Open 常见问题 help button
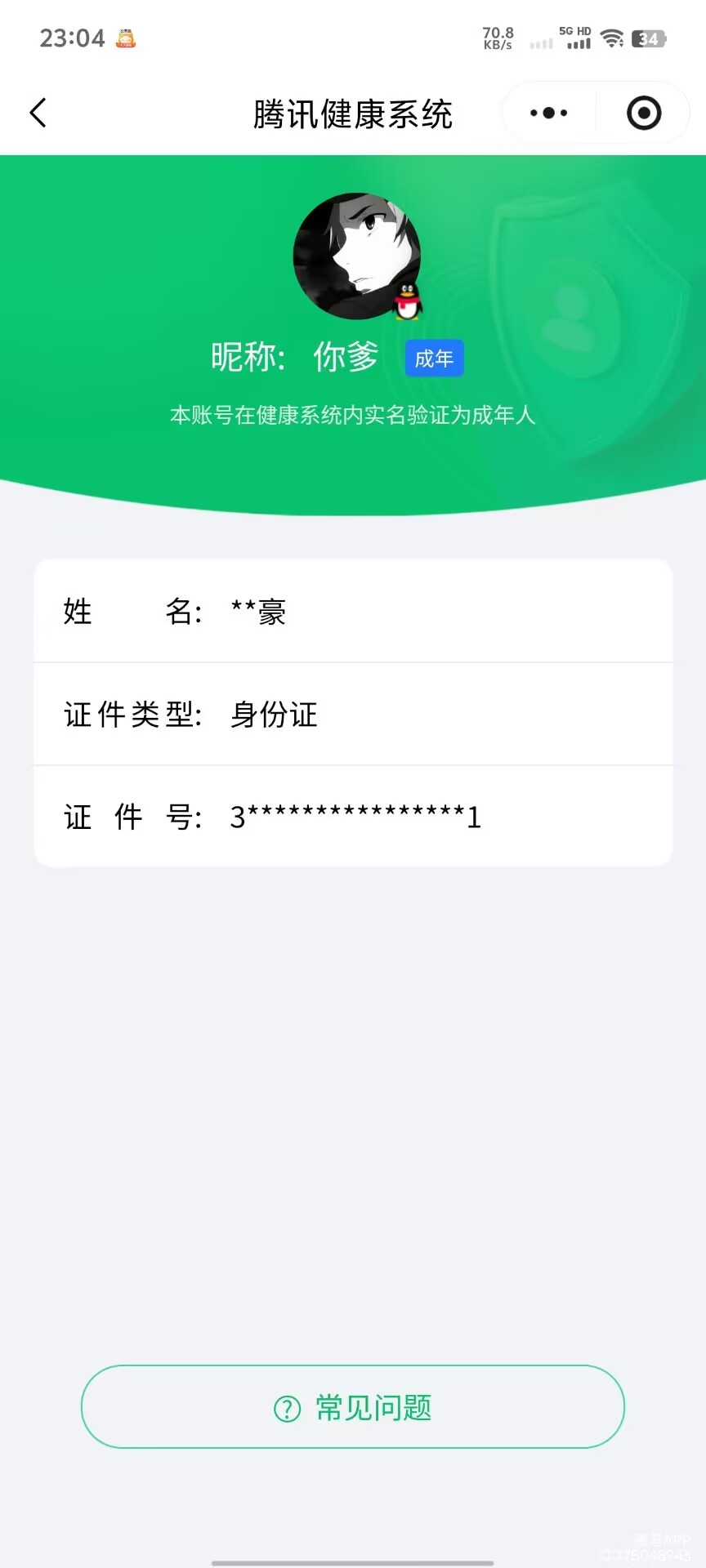 point(353,1407)
